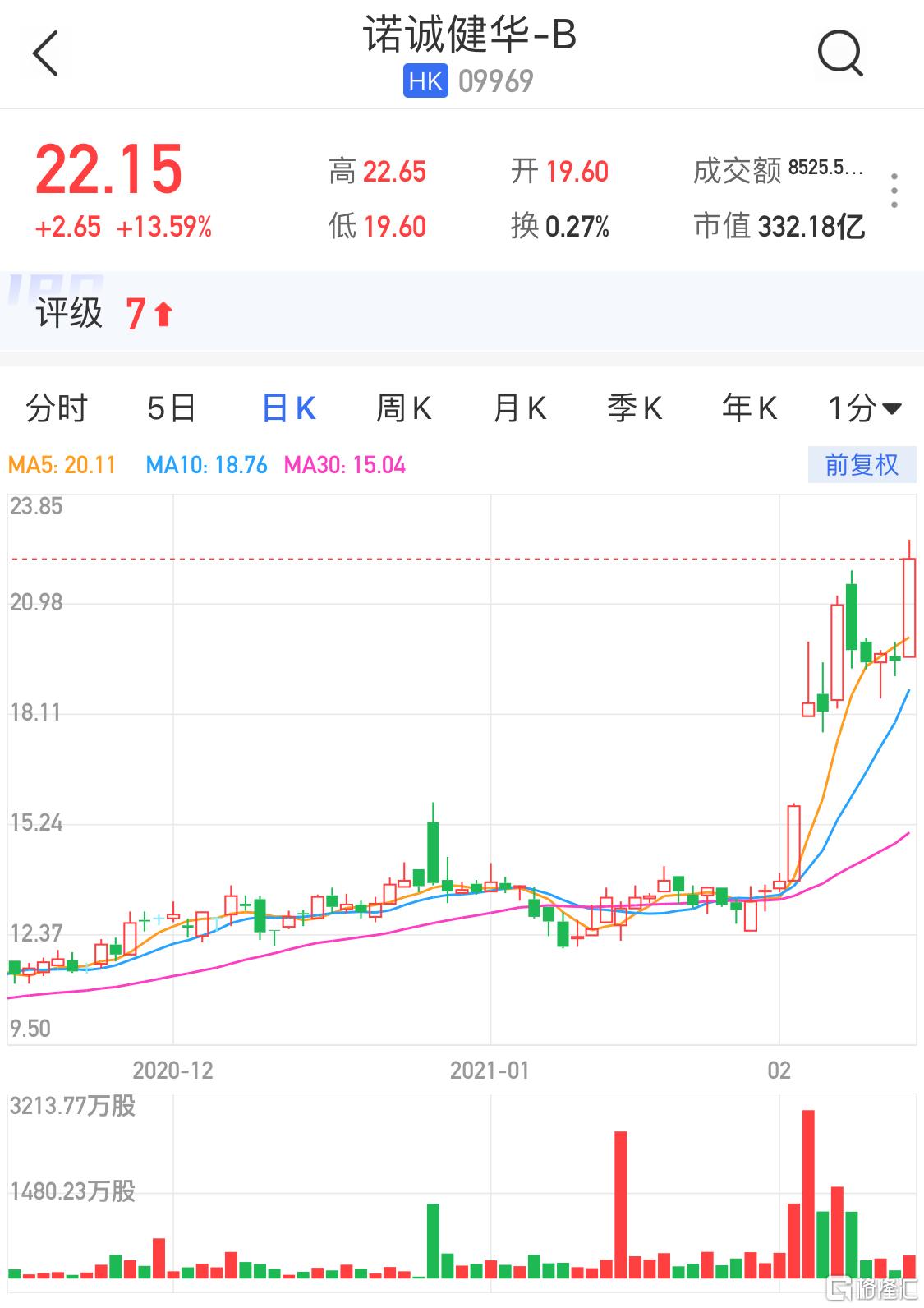Tap the 前复权 adjustment button
Viewport: 924px width, 1308px height.
coord(862,466)
